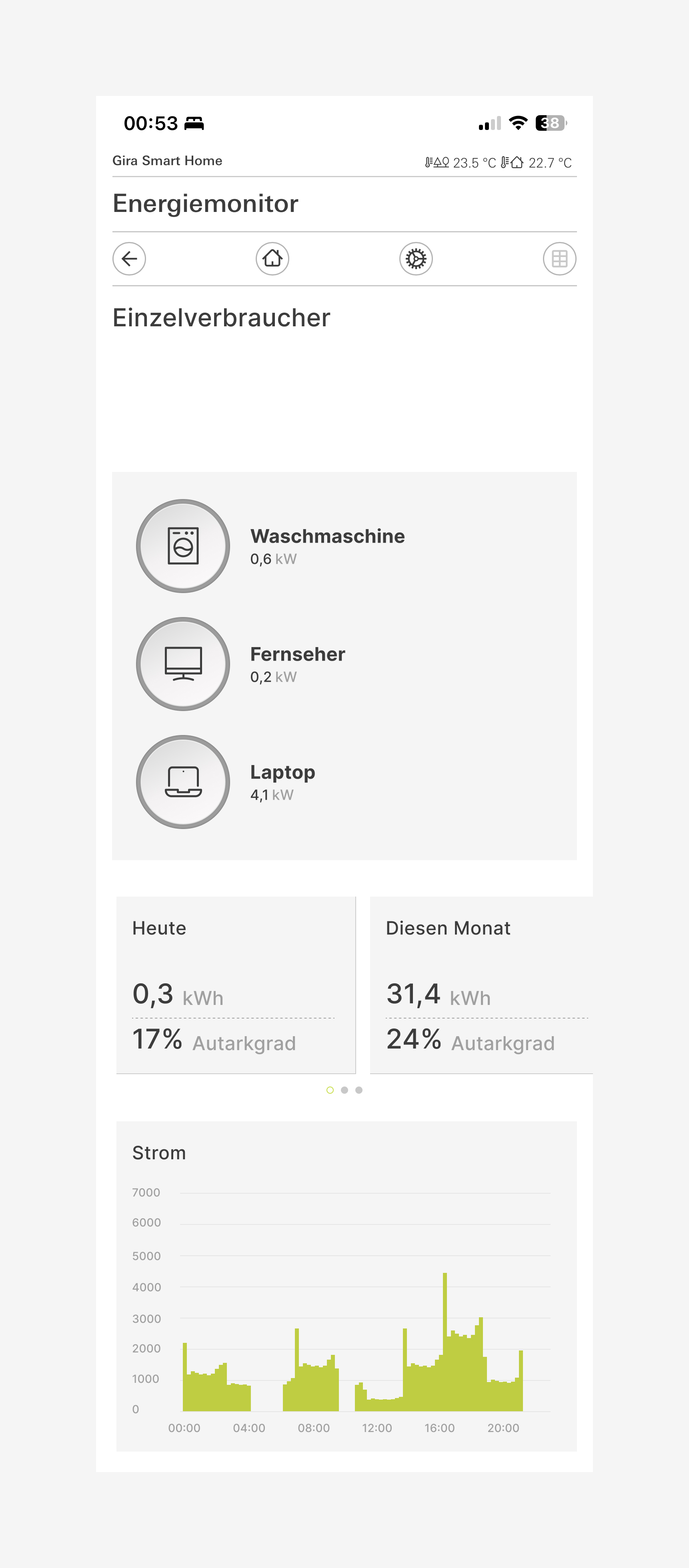Open the Strom chart card
The width and height of the screenshot is (689, 1568).
(347, 1286)
